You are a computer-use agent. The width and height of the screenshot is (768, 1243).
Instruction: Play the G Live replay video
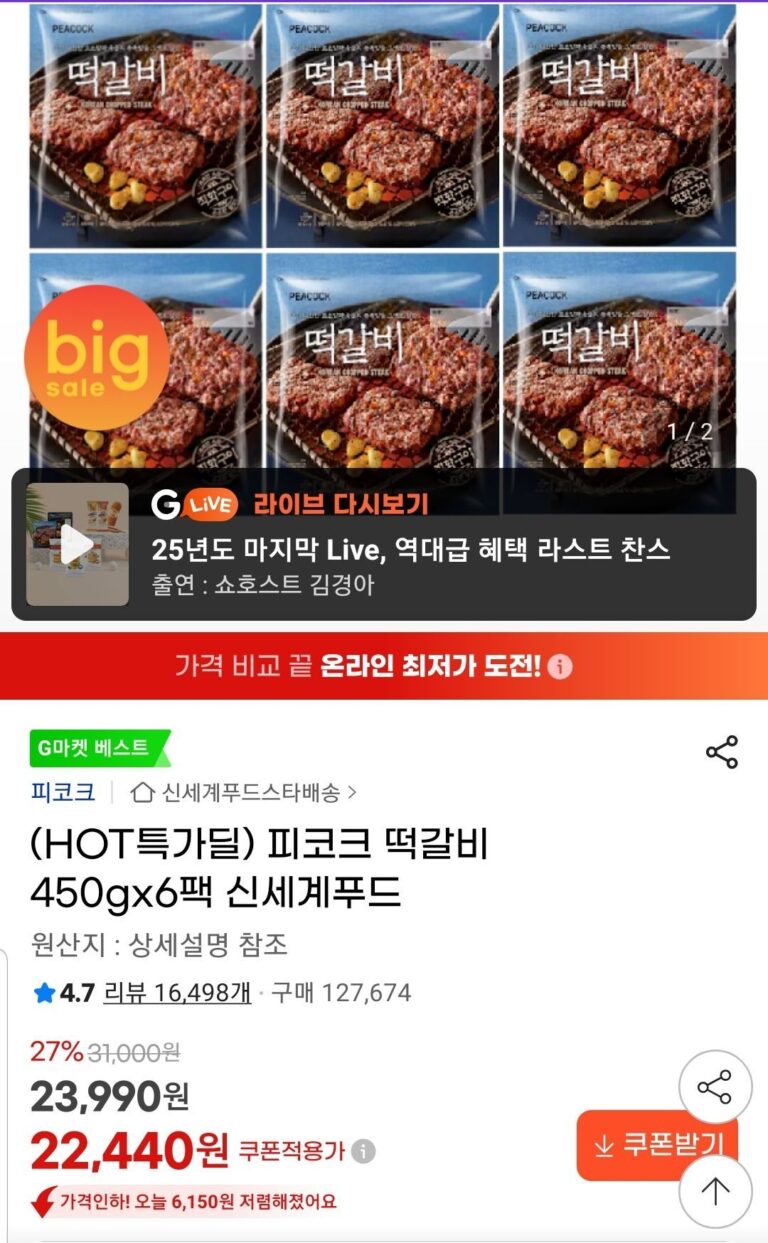coord(77,545)
